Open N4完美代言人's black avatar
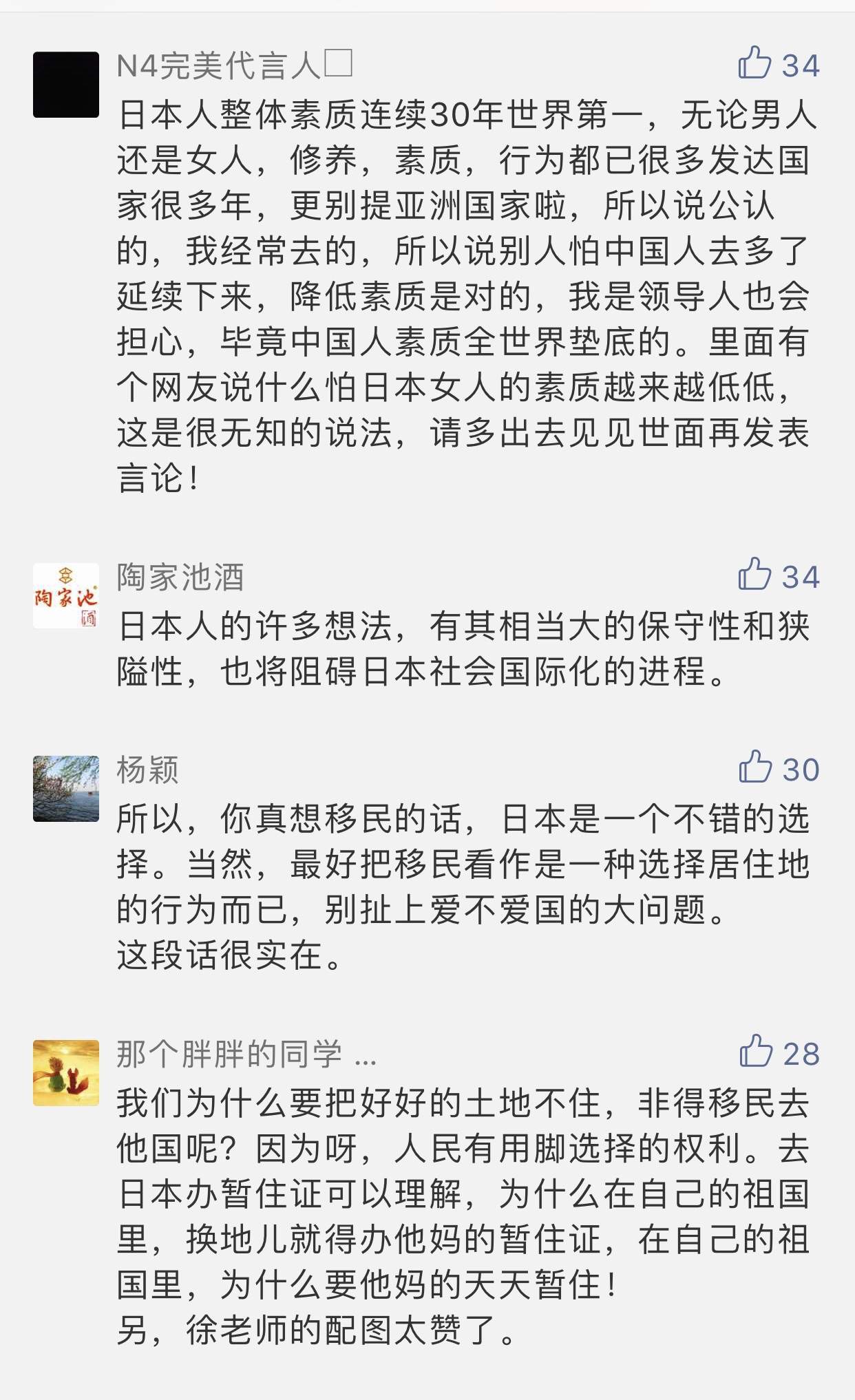Screen dimensions: 855x1400 (66, 85)
